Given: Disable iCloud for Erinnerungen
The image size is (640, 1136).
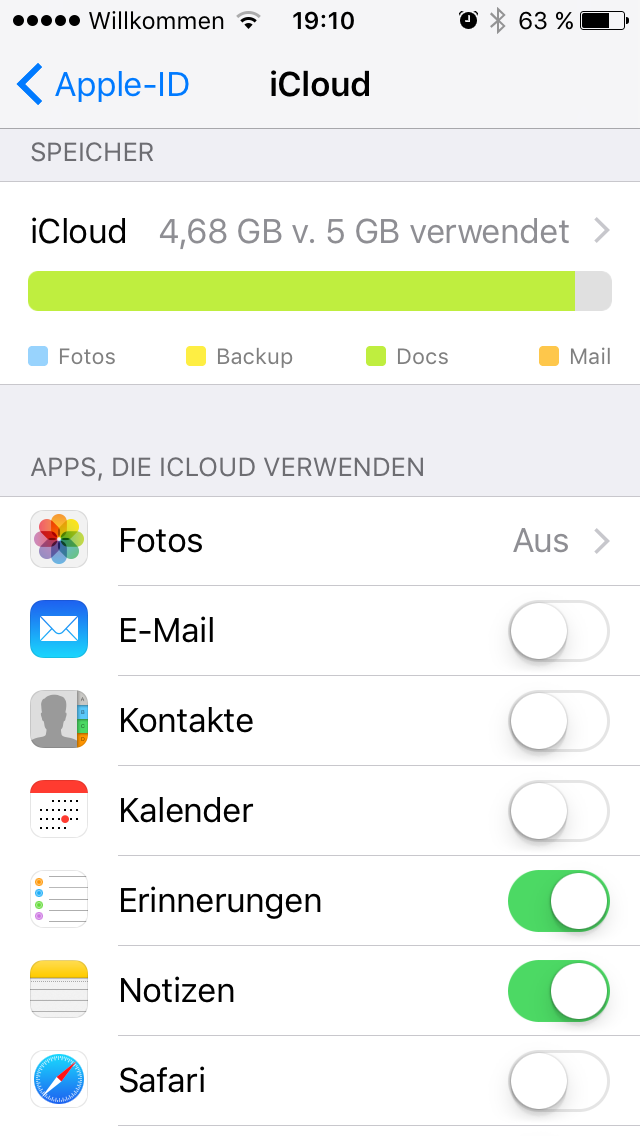Looking at the screenshot, I should click(x=558, y=901).
